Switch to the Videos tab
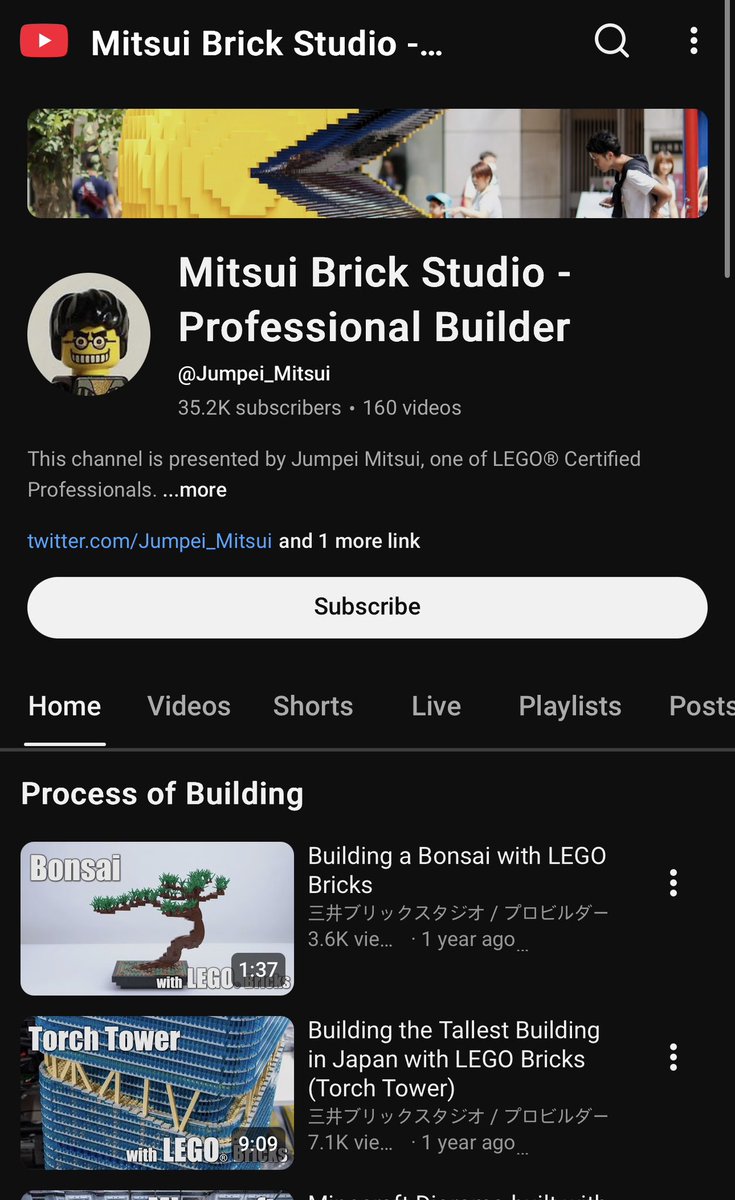735x1200 pixels. point(189,706)
